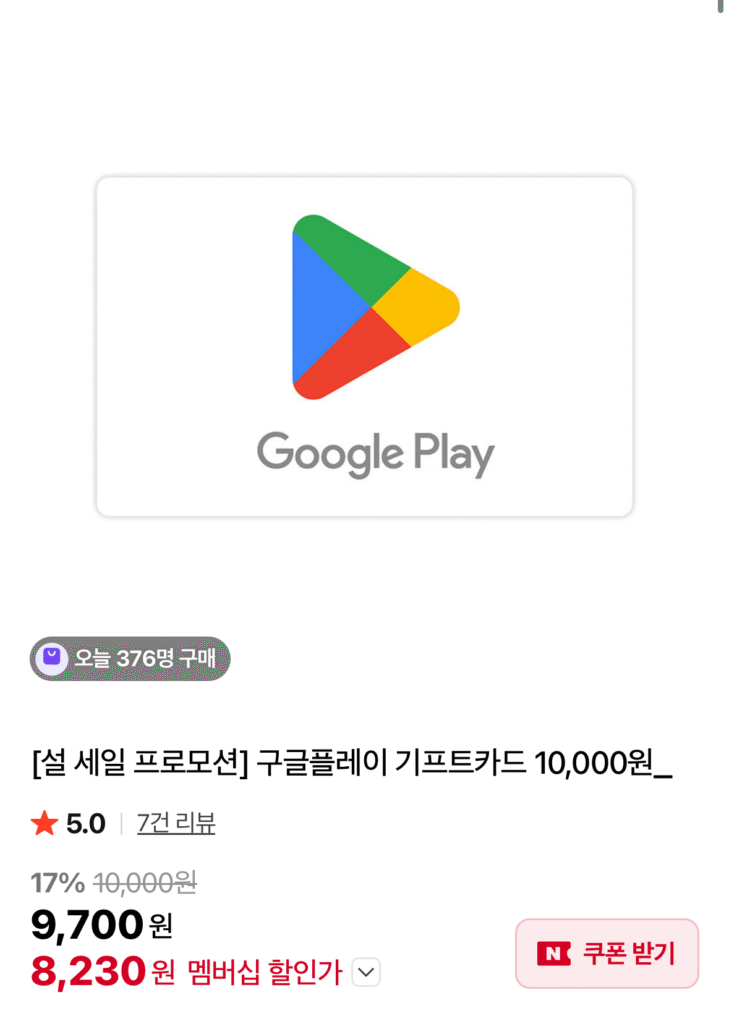The height and width of the screenshot is (1024, 729).
Task: Open the "7건 리뷰" reviews link
Action: [x=176, y=823]
